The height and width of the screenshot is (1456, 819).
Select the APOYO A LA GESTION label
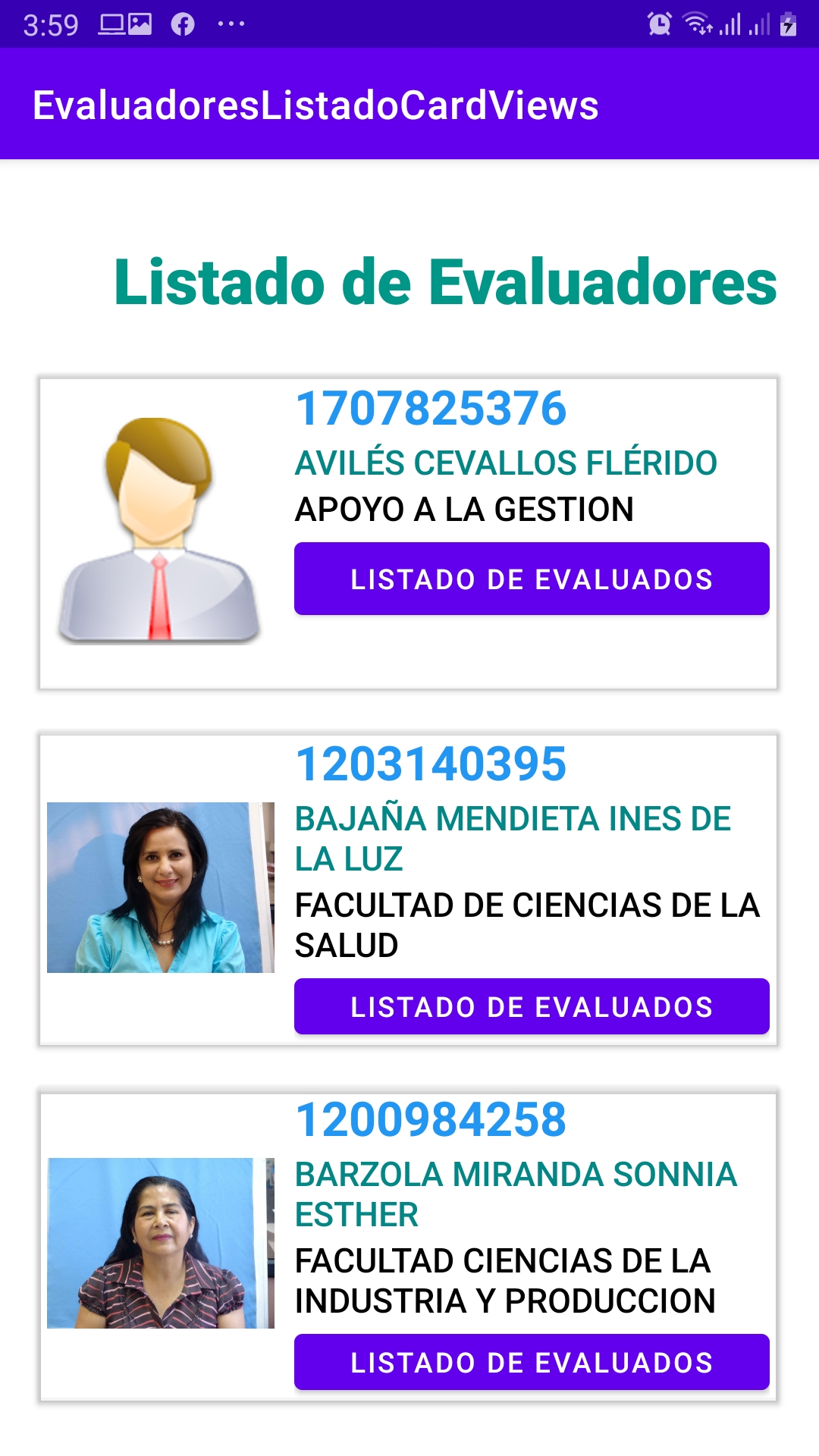click(464, 510)
